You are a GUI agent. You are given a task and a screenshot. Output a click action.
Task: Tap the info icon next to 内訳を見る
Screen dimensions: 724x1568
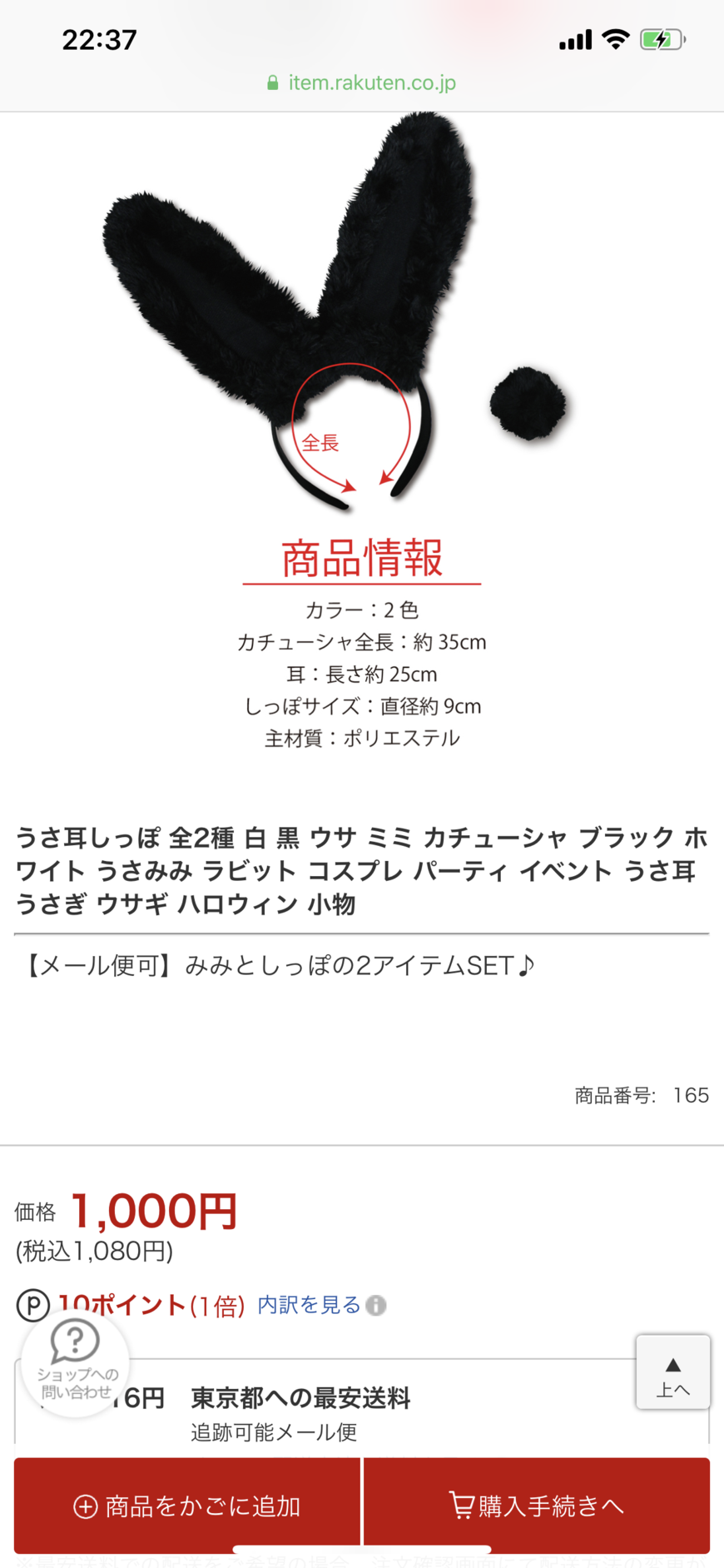pos(376,1305)
